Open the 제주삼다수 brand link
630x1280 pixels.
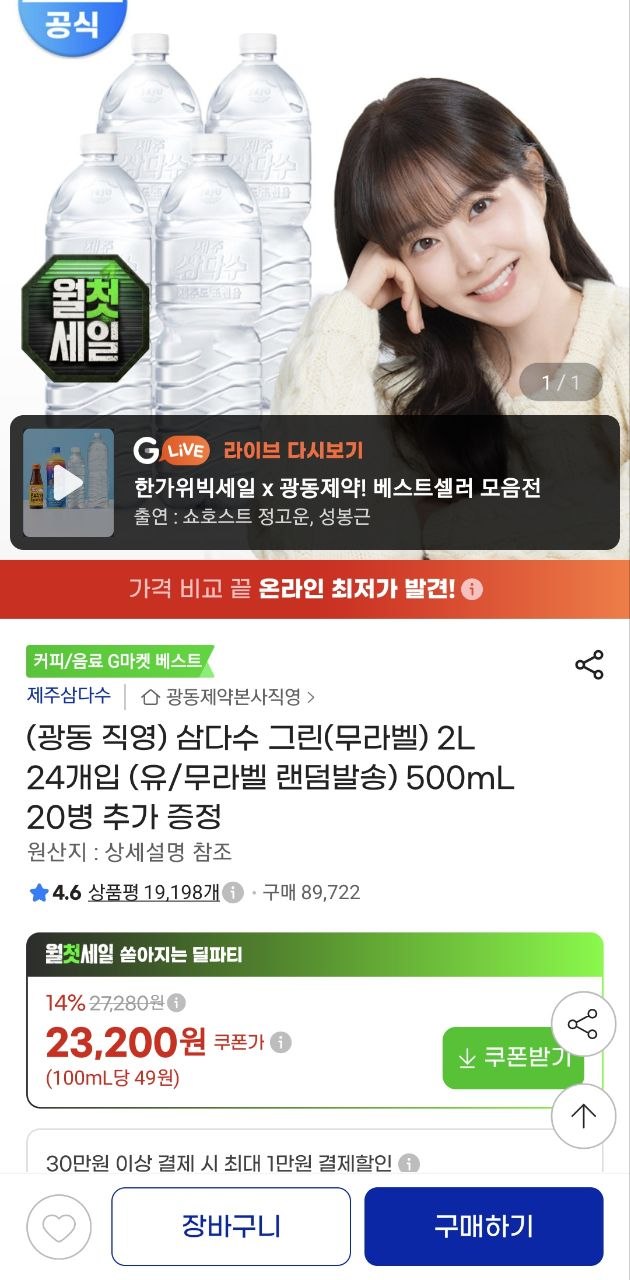(x=69, y=696)
